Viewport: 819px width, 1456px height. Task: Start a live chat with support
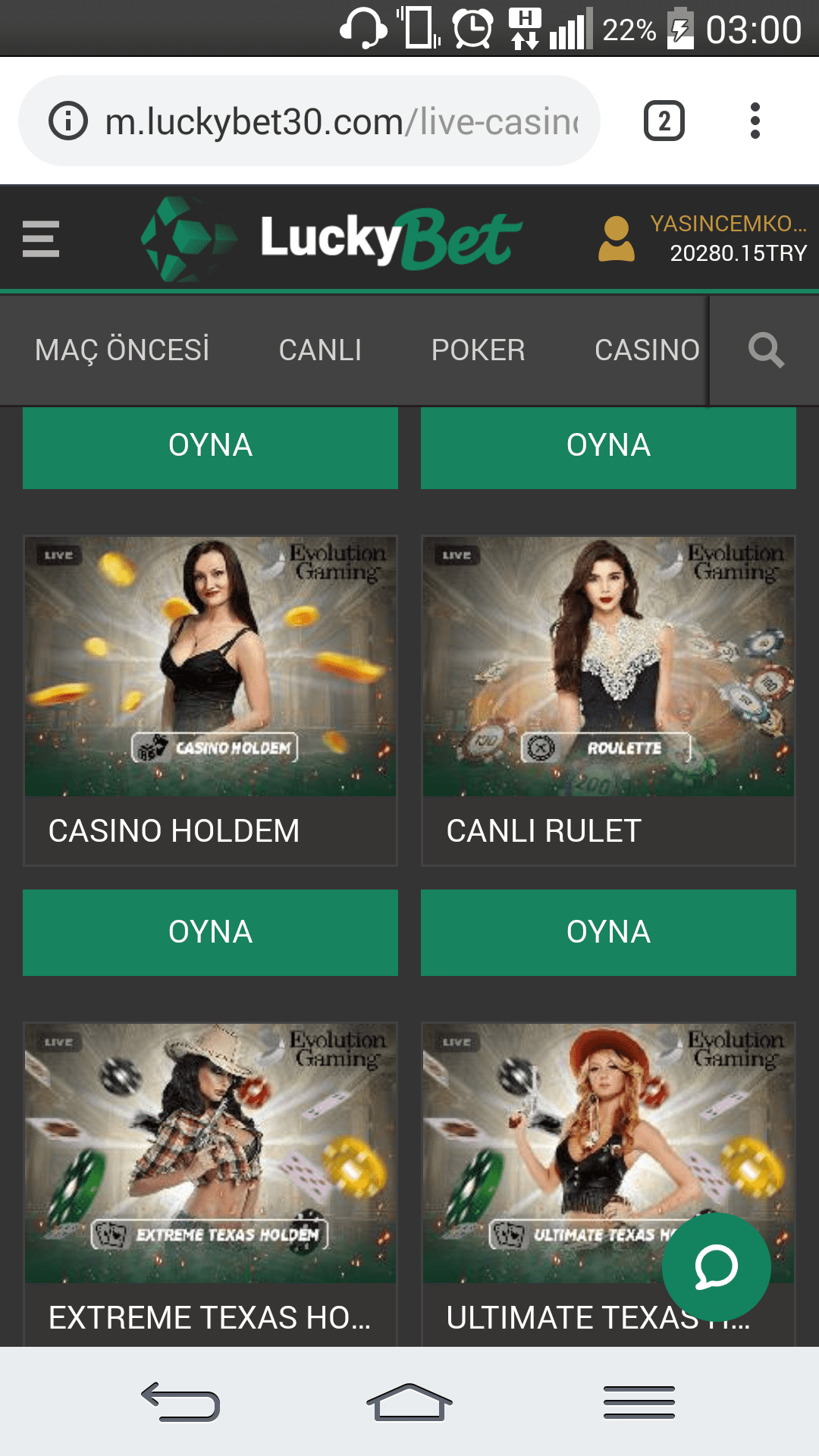tap(716, 1267)
